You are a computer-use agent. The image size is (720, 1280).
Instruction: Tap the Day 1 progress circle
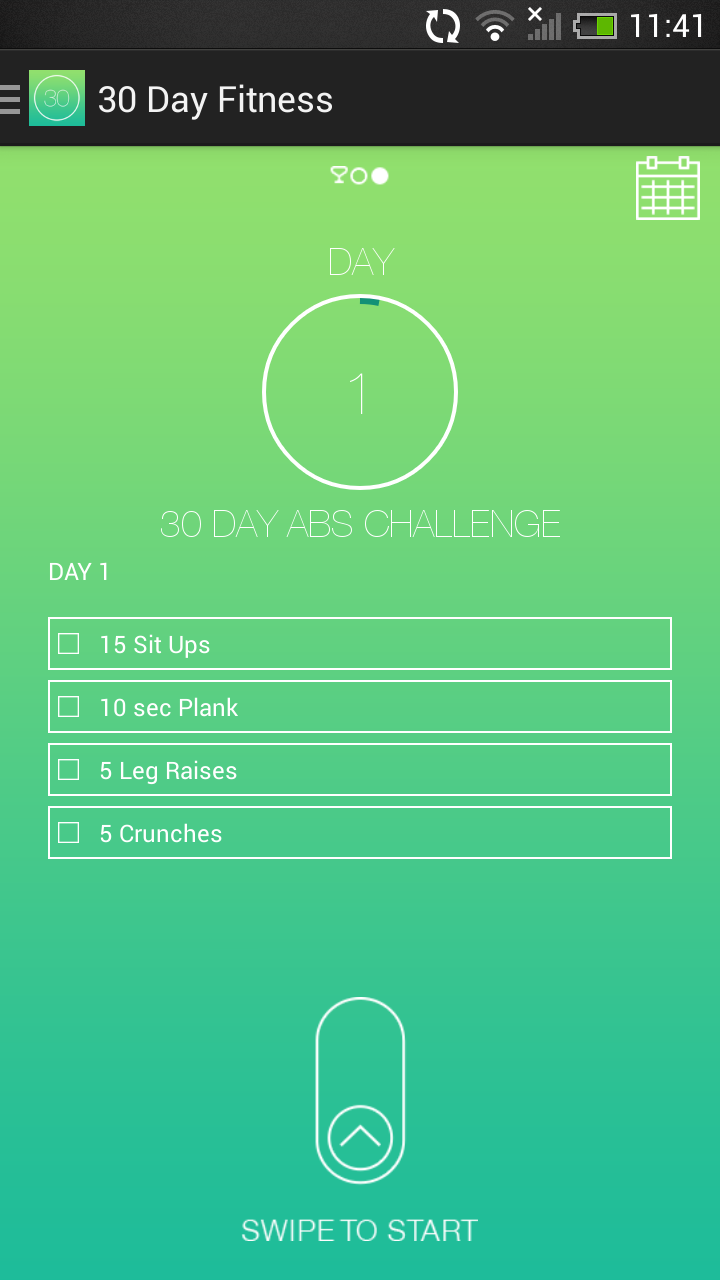(x=360, y=392)
